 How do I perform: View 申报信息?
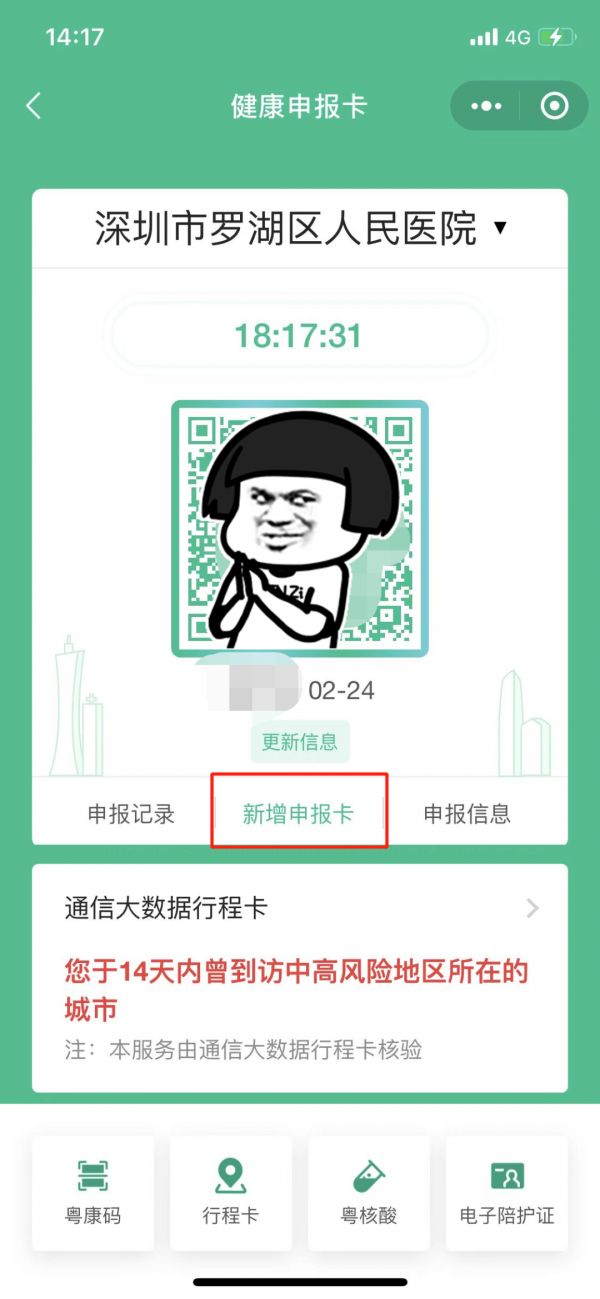(467, 814)
